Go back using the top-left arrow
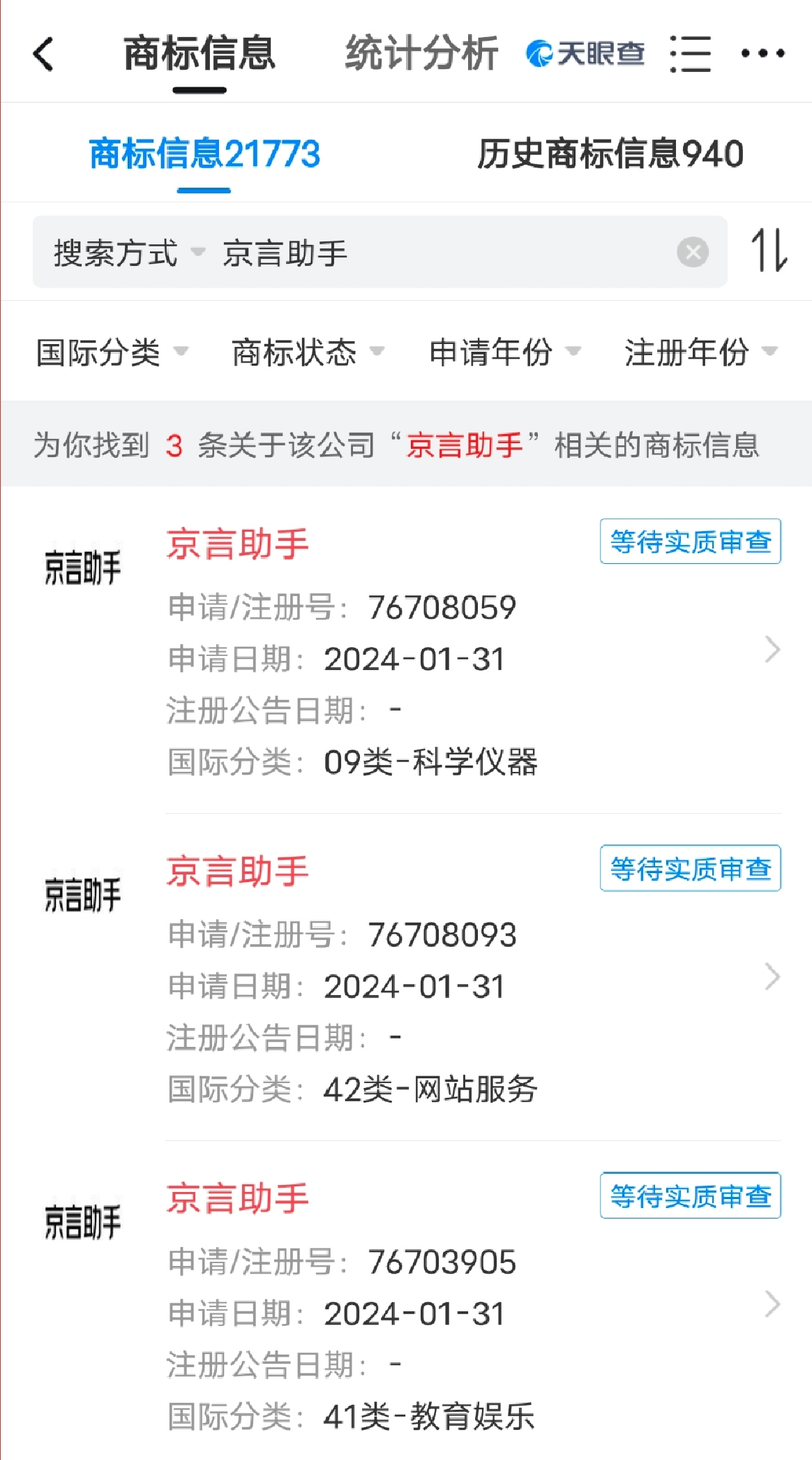Image resolution: width=812 pixels, height=1460 pixels. tap(44, 54)
